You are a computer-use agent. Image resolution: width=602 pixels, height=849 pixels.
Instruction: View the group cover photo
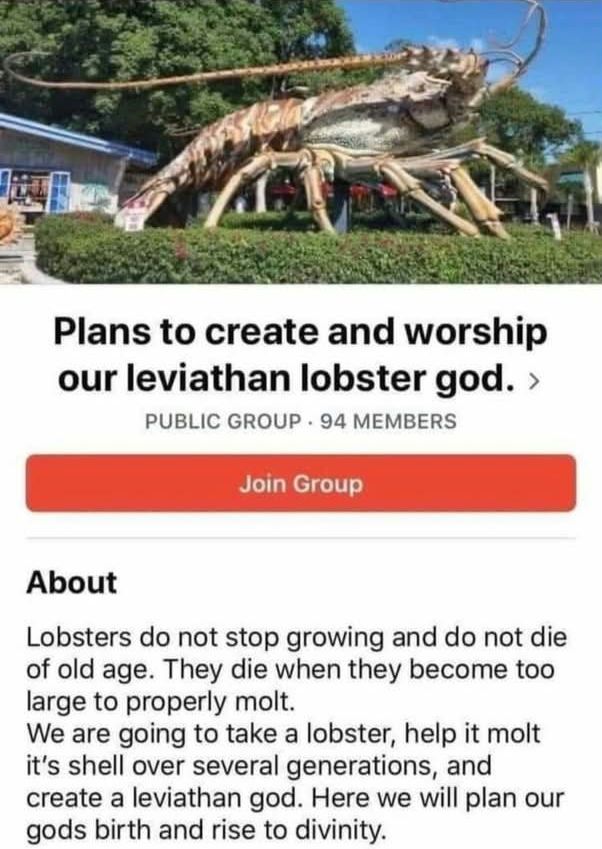coord(300,140)
